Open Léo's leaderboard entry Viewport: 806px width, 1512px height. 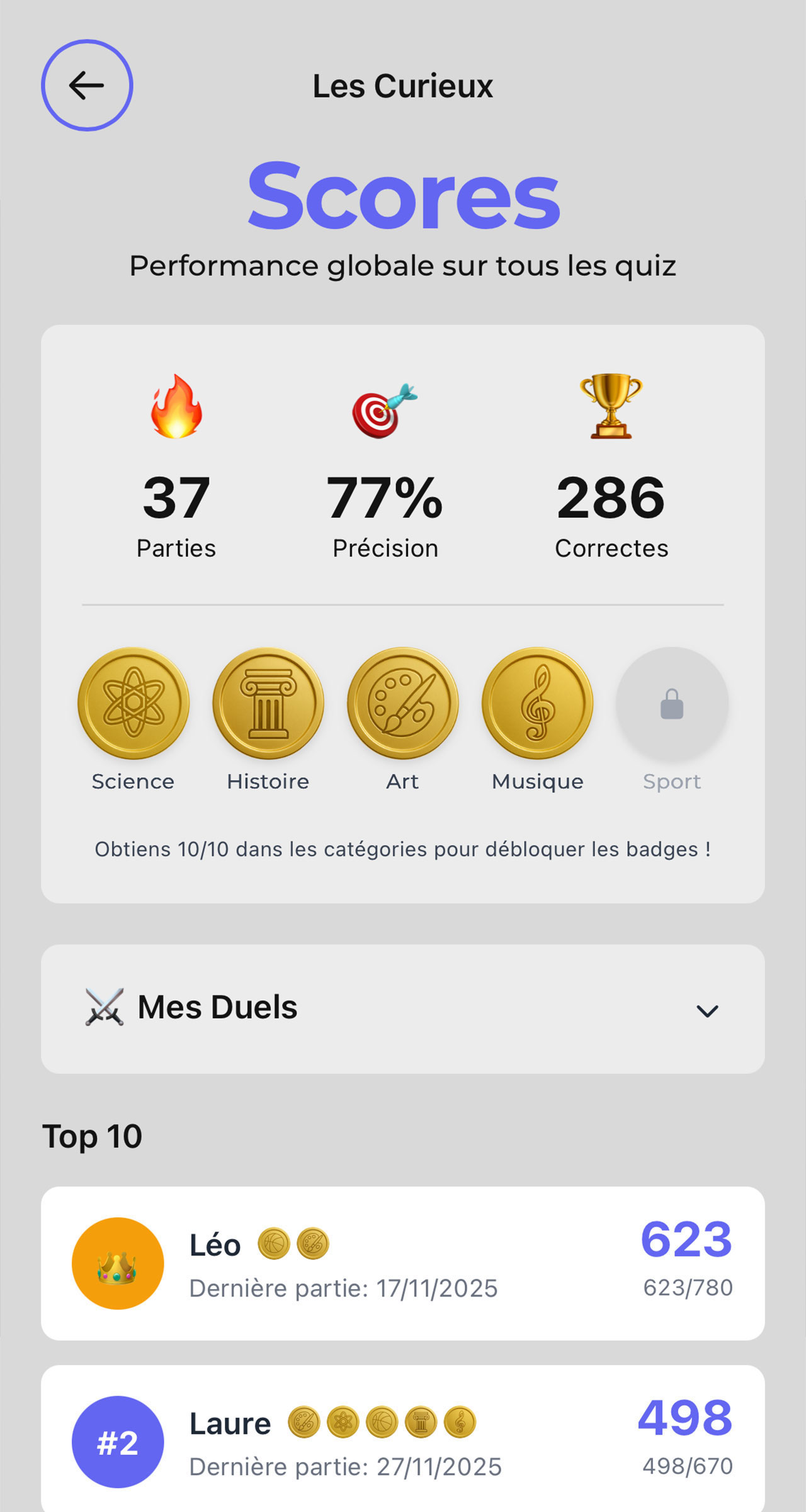coord(403,1264)
